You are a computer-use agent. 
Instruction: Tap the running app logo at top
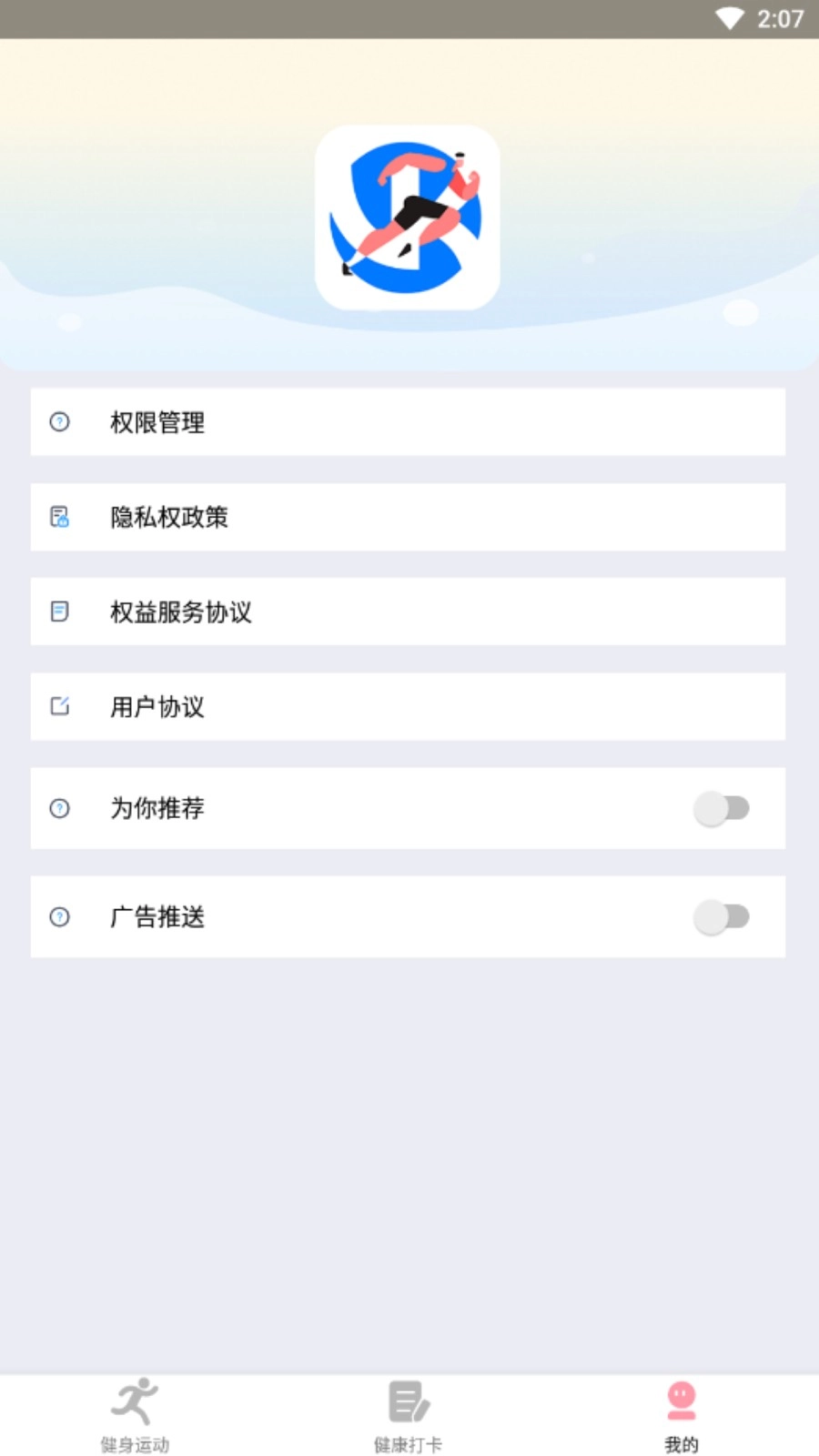click(x=408, y=217)
